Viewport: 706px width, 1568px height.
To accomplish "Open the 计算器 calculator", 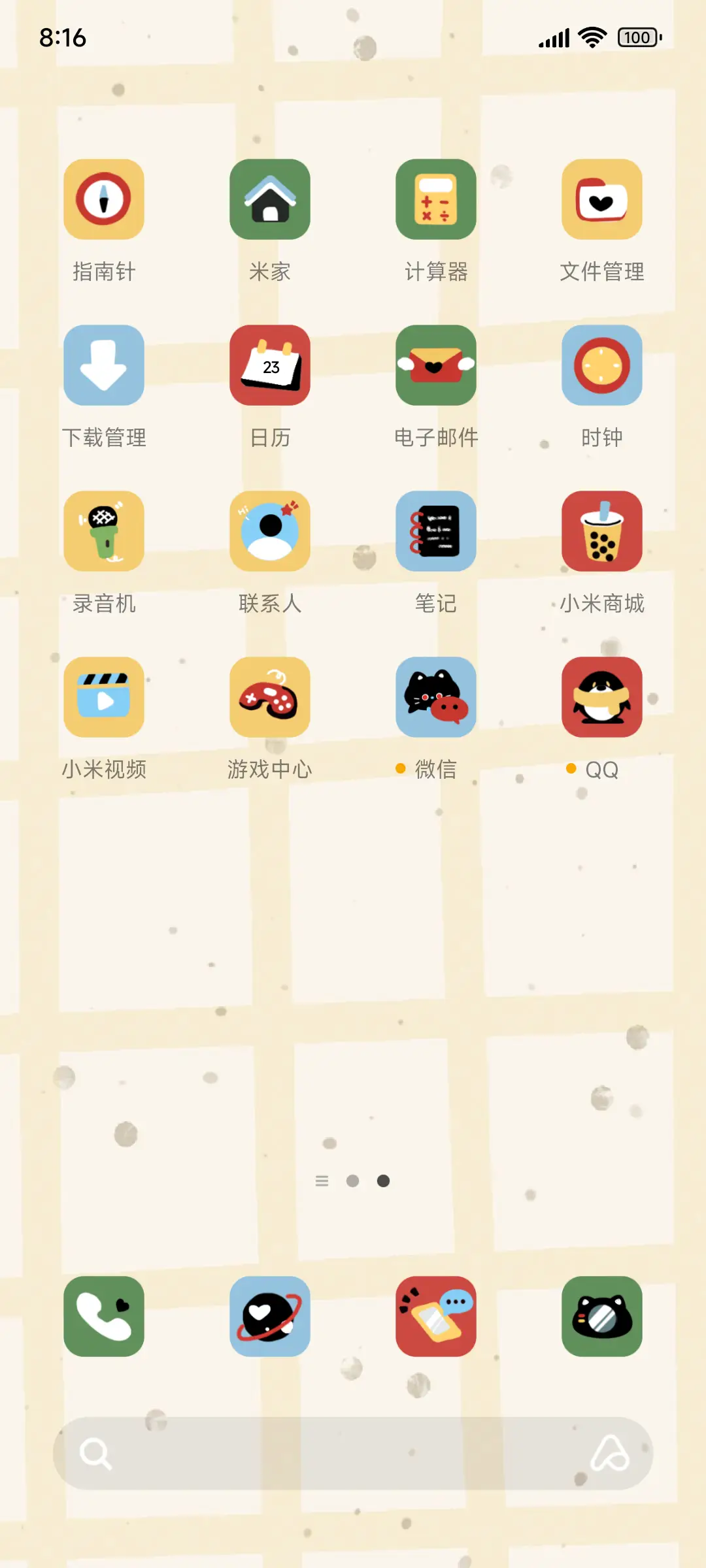I will (436, 200).
